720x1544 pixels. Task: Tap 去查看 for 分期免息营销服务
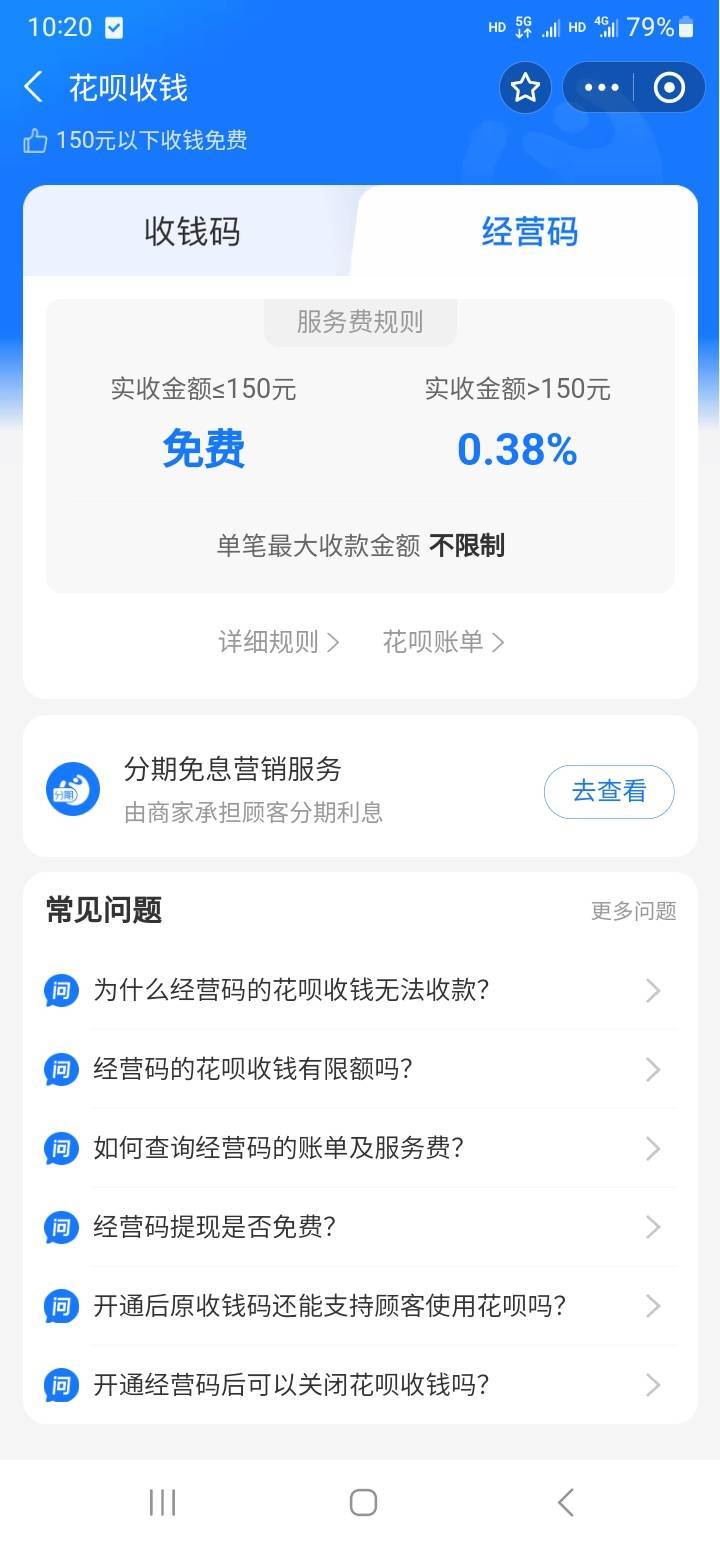[609, 791]
